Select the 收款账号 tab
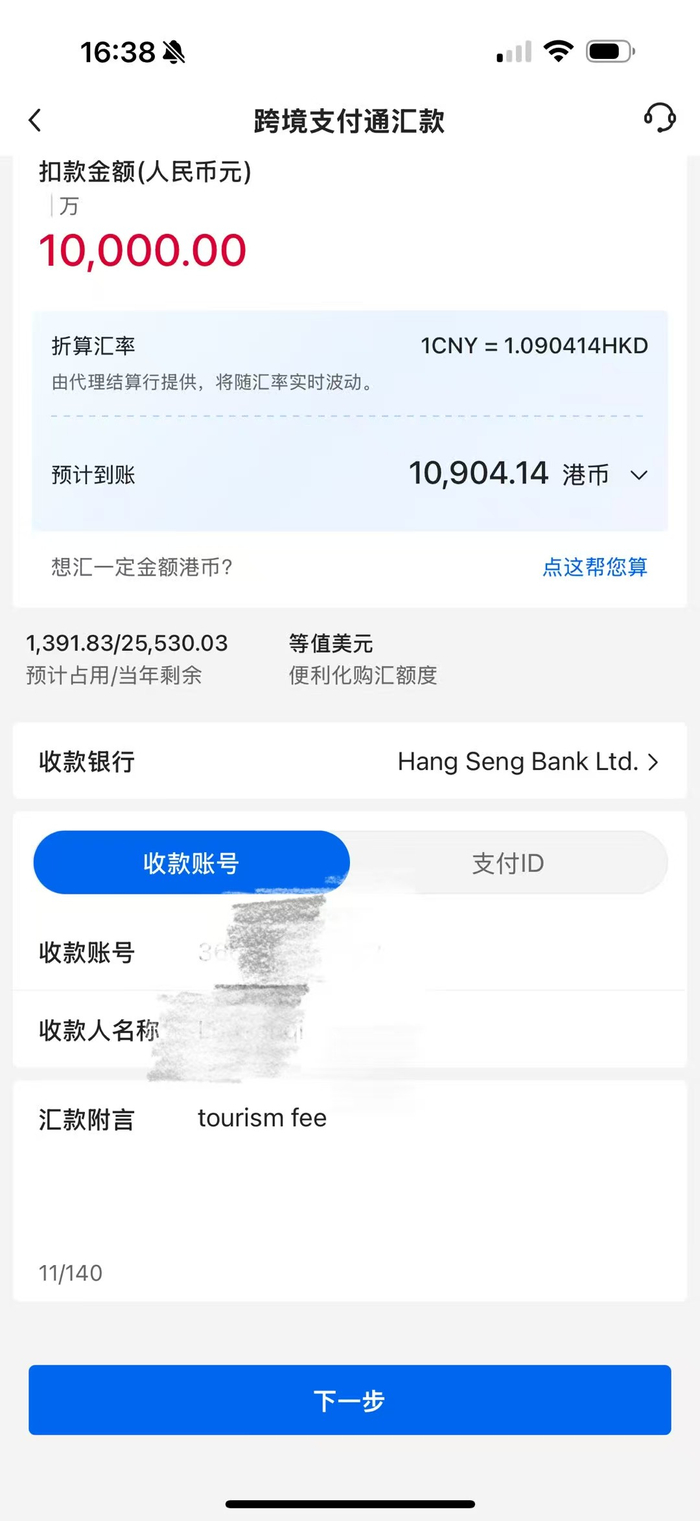The height and width of the screenshot is (1521, 700). 191,863
